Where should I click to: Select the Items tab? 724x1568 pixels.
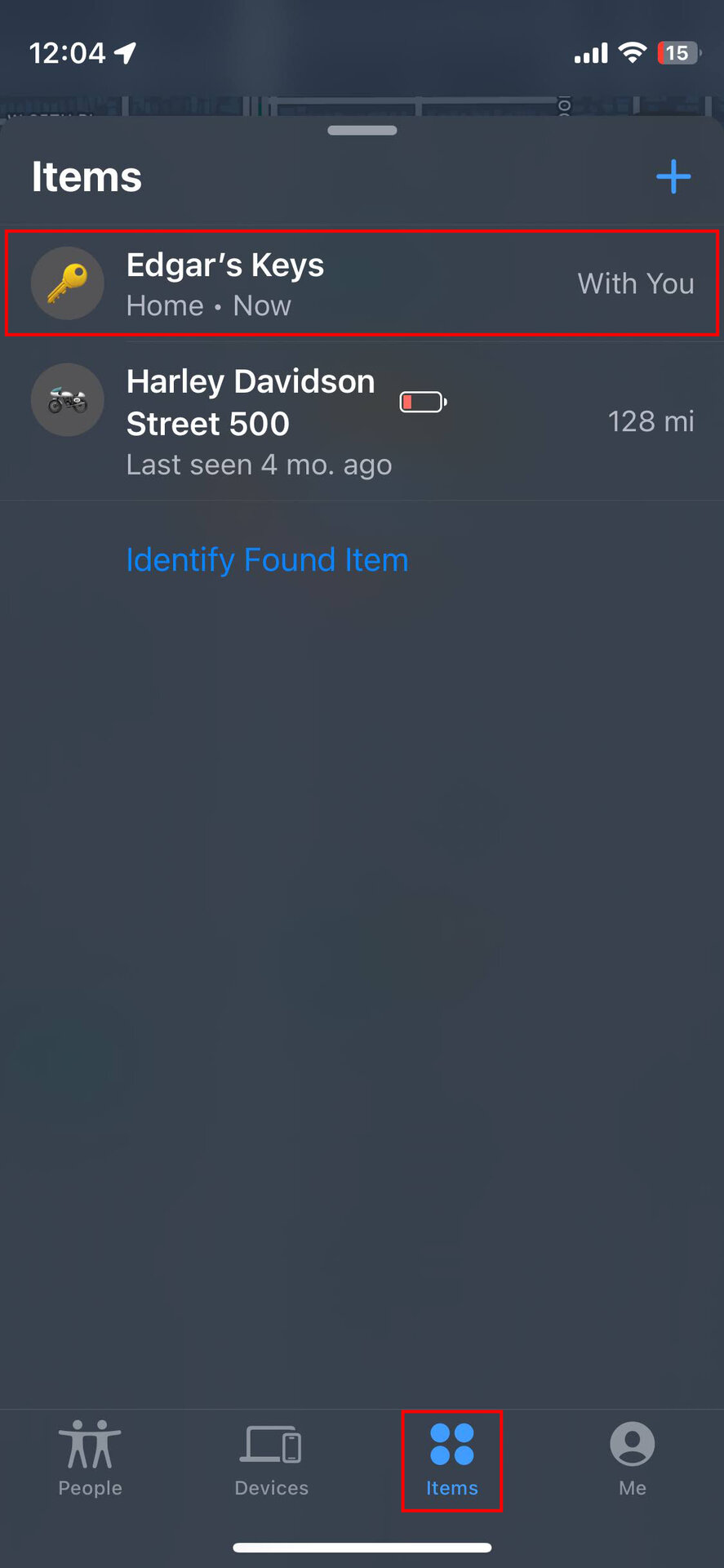pos(451,1459)
